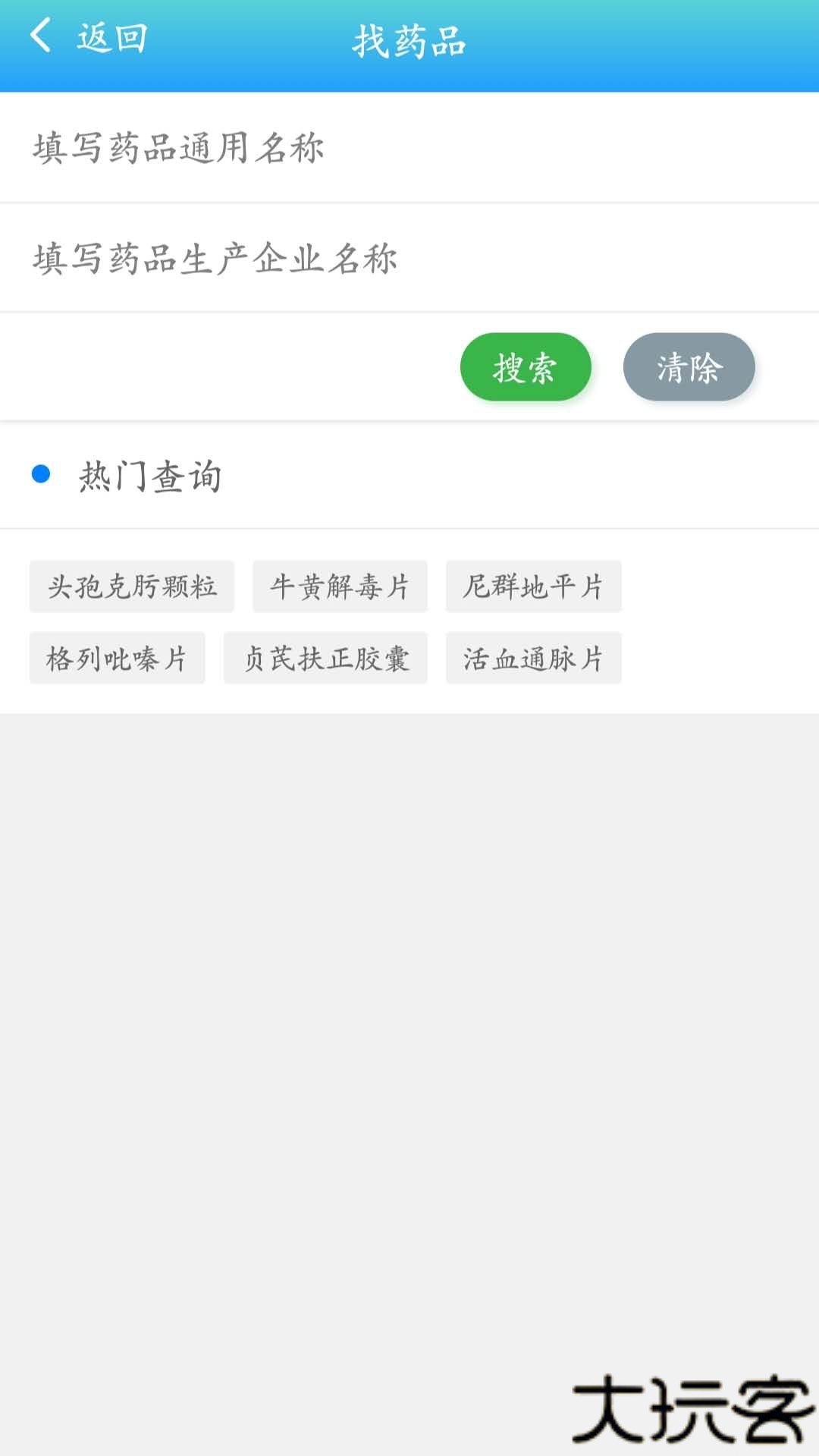Select the 活血通脉片 hot query tag

pos(534,659)
